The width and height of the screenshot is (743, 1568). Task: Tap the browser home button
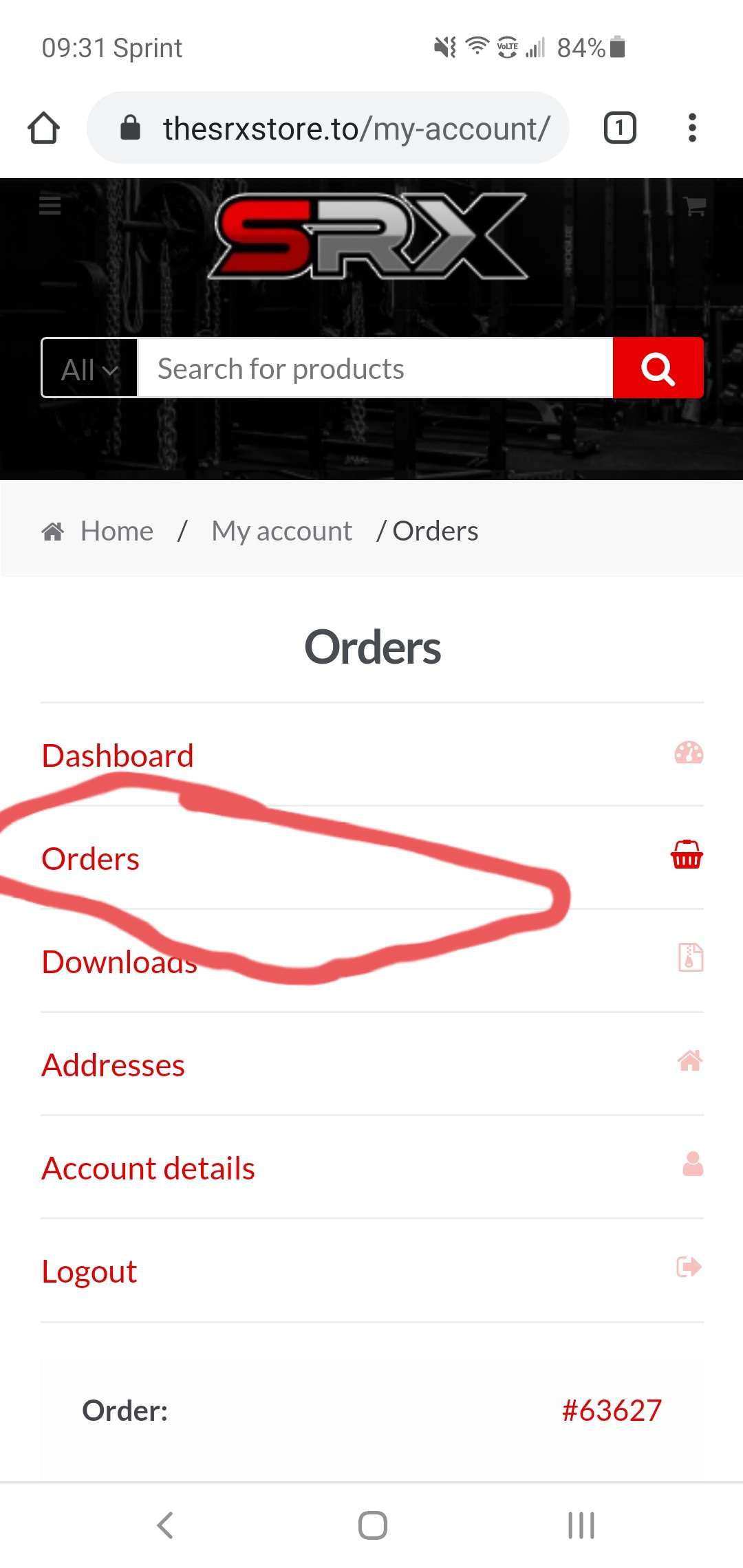[43, 128]
